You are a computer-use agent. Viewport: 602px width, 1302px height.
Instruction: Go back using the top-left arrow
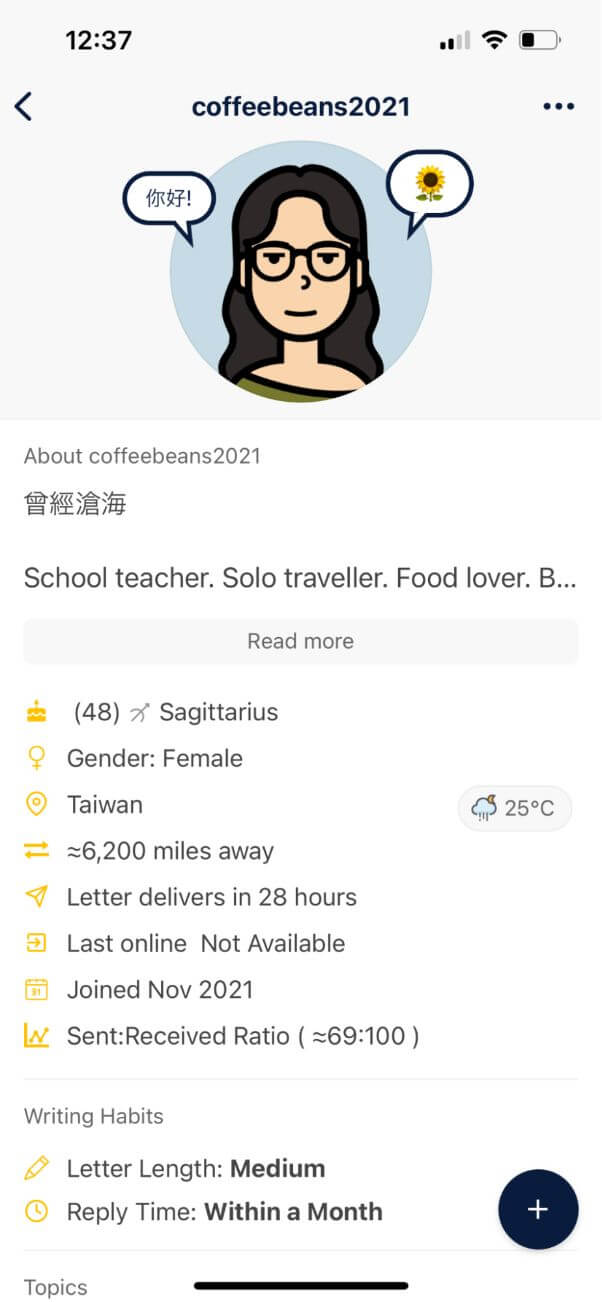(x=24, y=106)
